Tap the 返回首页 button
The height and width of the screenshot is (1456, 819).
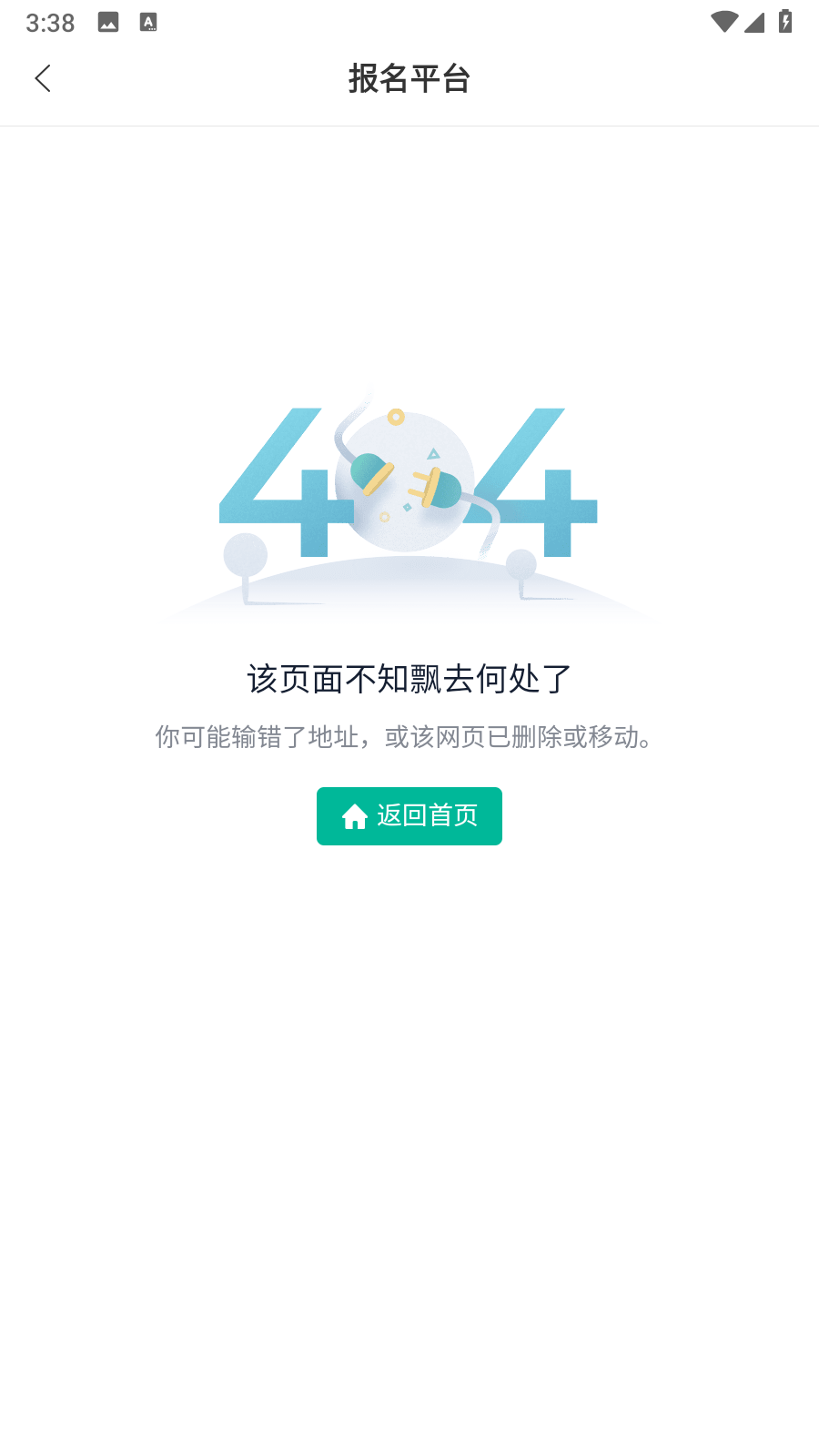(x=409, y=815)
